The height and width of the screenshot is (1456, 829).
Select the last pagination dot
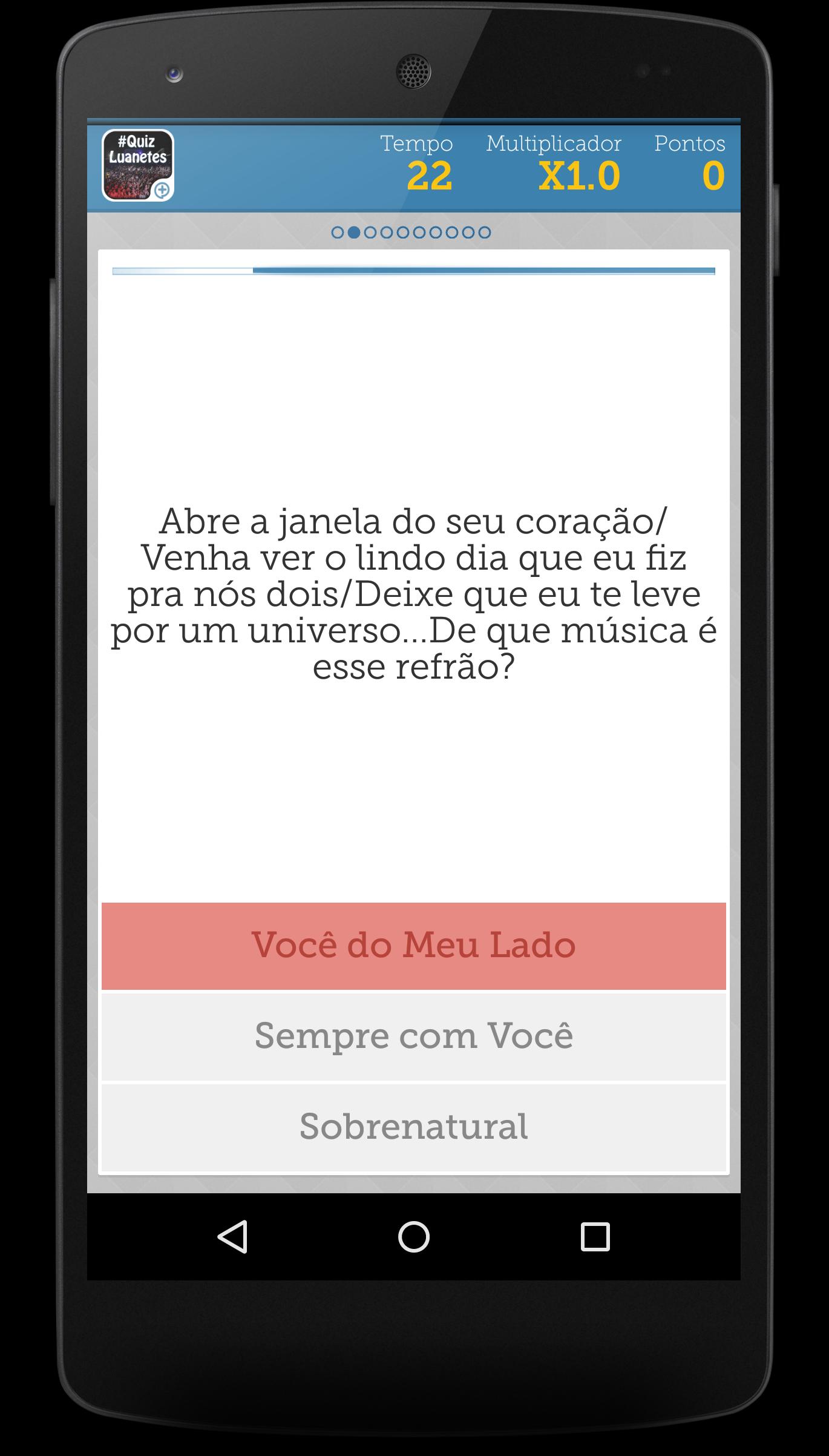pos(485,232)
